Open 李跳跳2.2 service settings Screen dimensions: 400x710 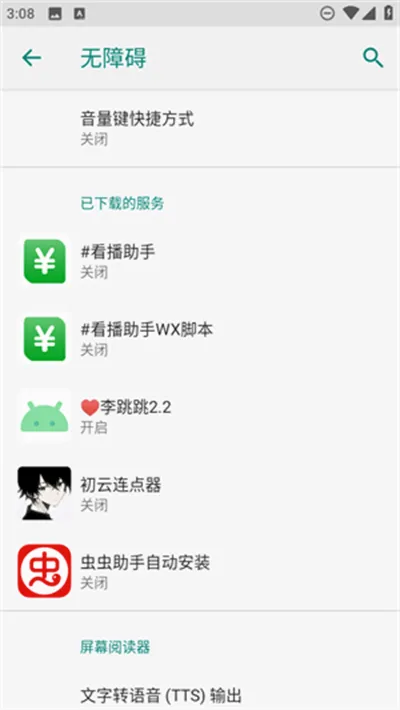point(200,416)
